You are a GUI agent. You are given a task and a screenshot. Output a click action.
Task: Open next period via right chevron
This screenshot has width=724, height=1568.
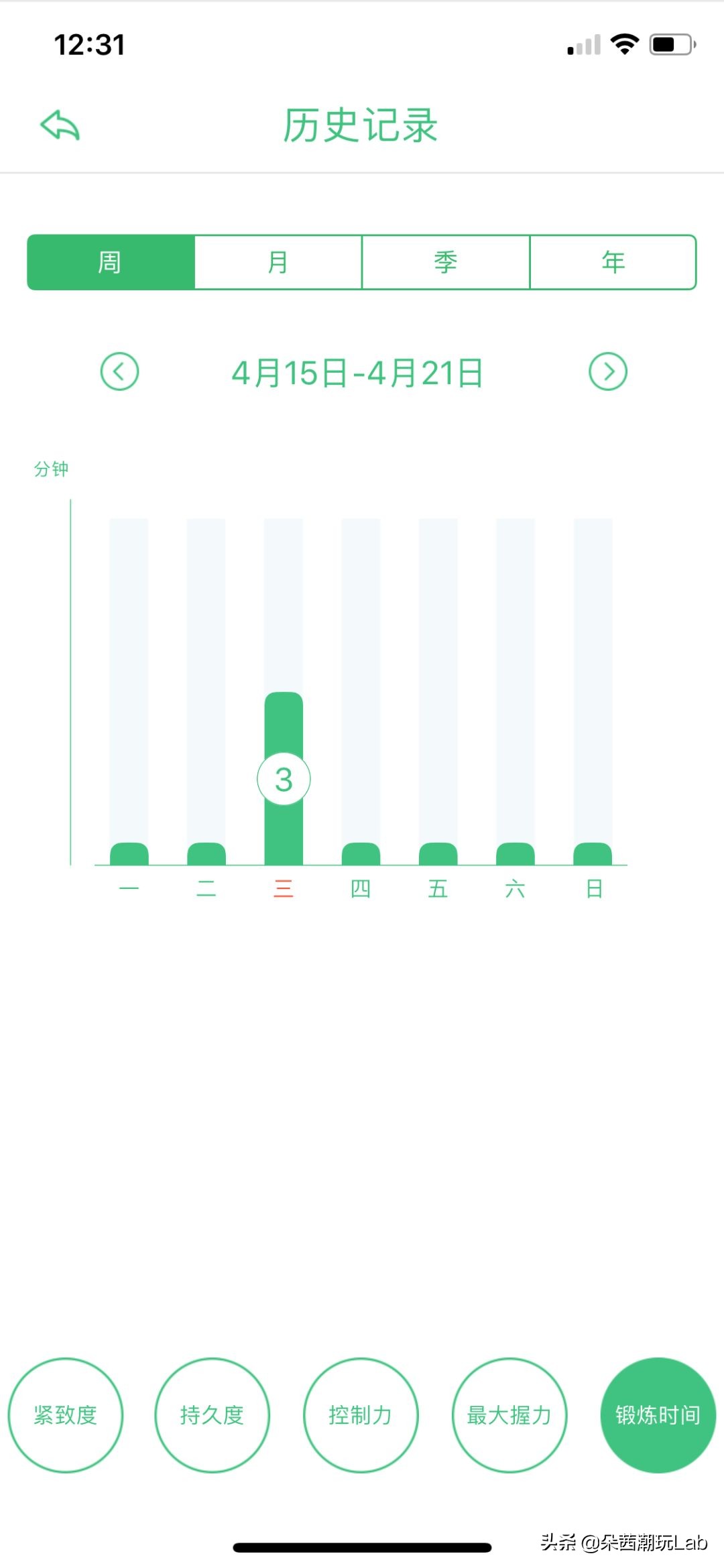pos(607,371)
